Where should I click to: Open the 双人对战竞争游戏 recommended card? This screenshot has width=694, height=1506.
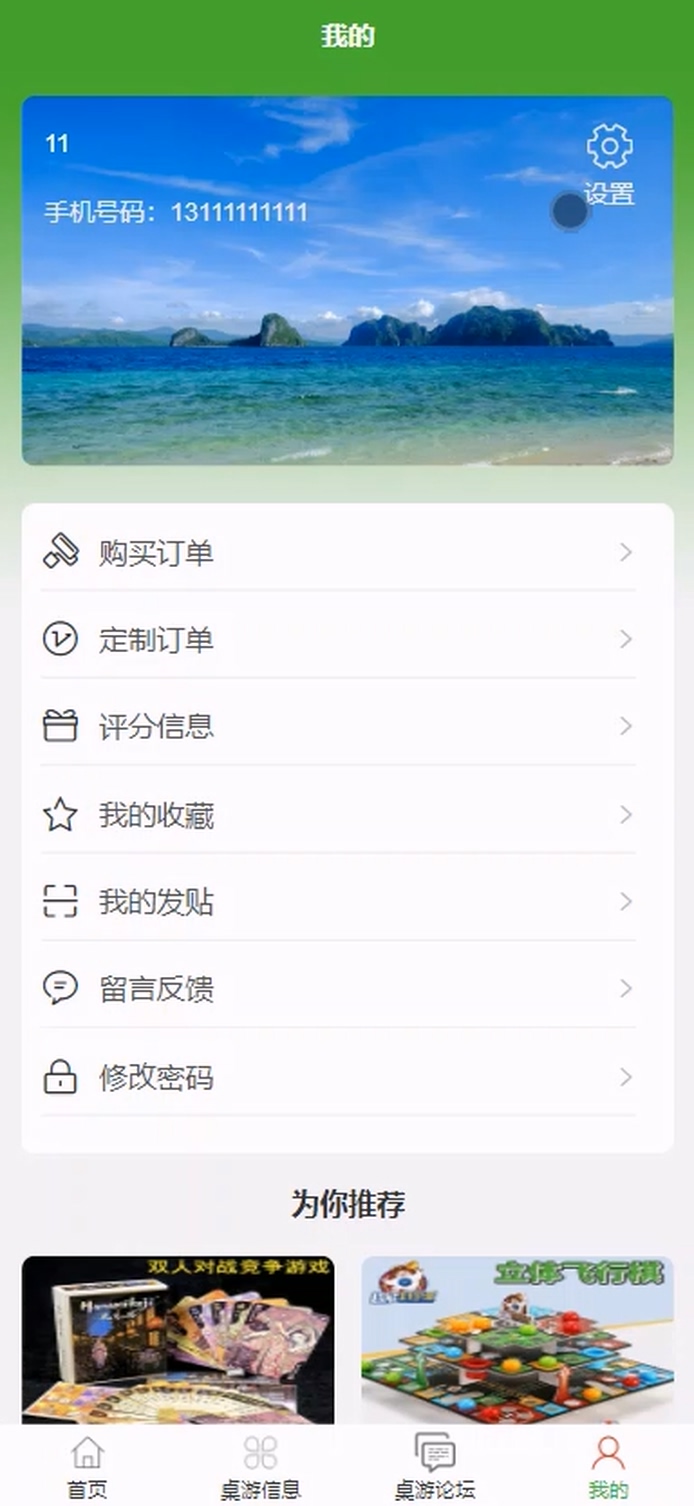pos(178,1340)
